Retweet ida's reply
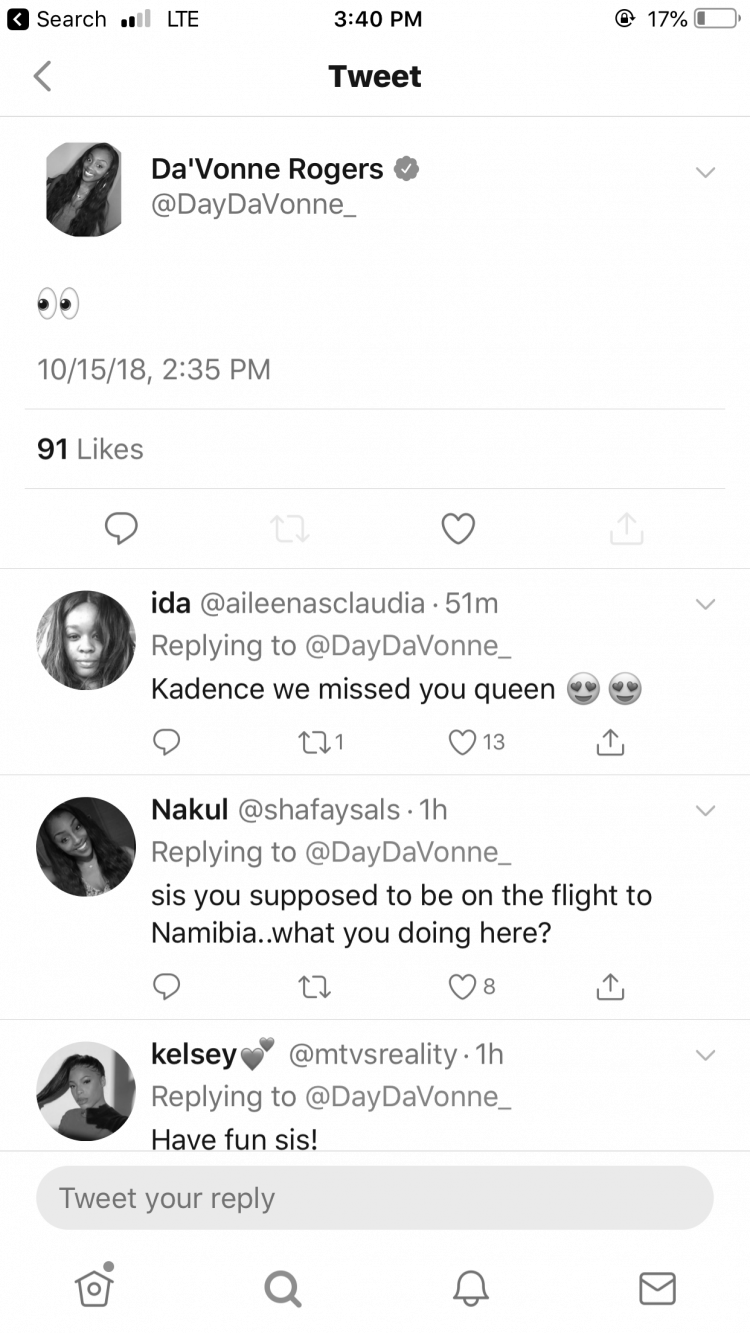The height and width of the screenshot is (1333, 750). coord(321,742)
